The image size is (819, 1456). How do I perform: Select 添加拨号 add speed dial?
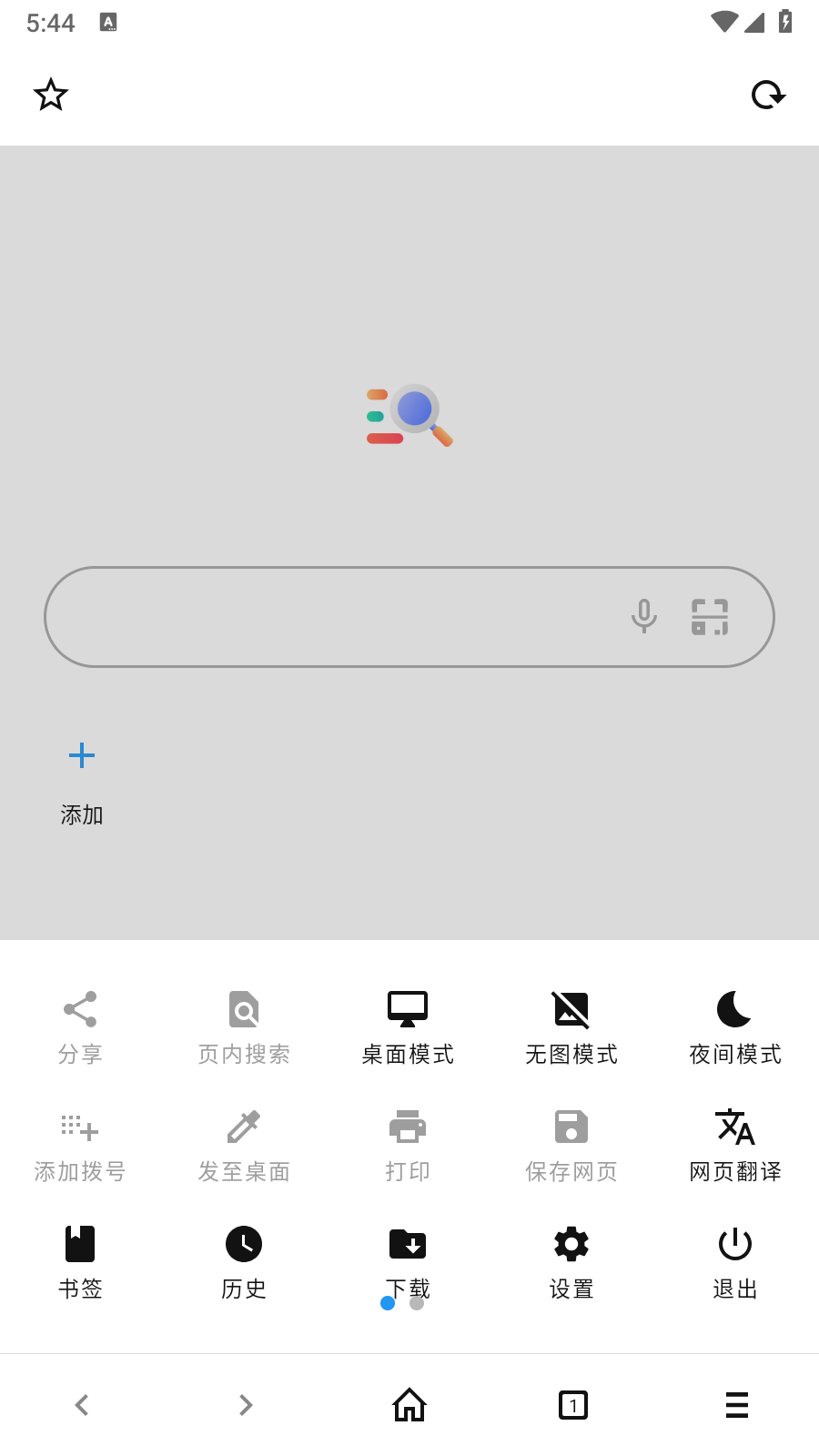tap(81, 1144)
